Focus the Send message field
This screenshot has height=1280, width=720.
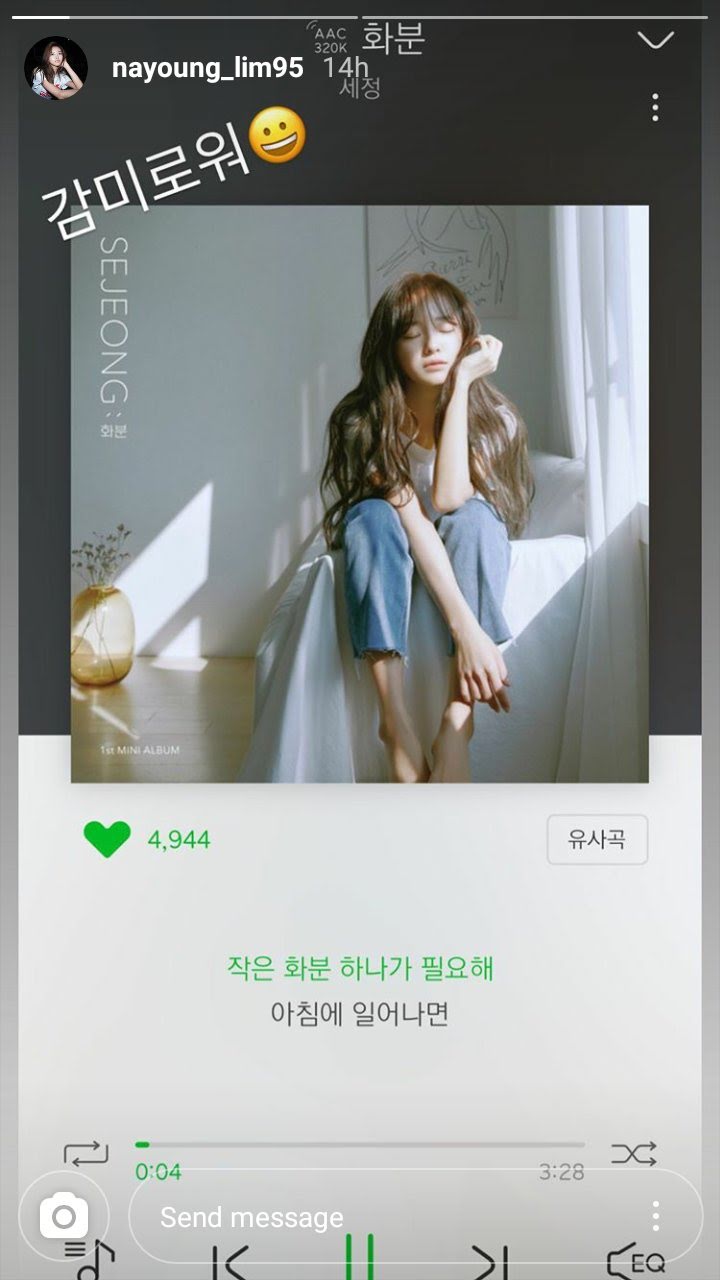click(380, 1217)
